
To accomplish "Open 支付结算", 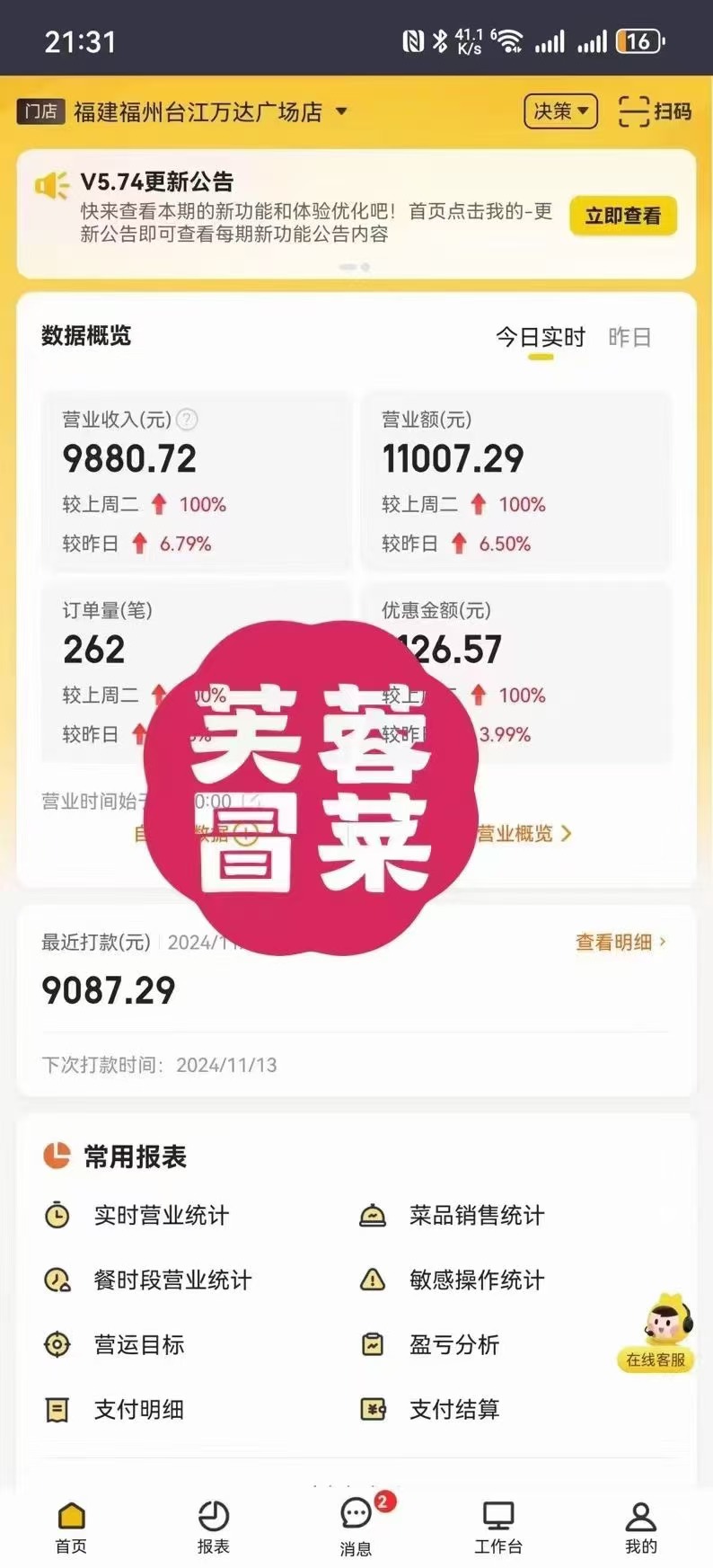I will coord(453,1410).
